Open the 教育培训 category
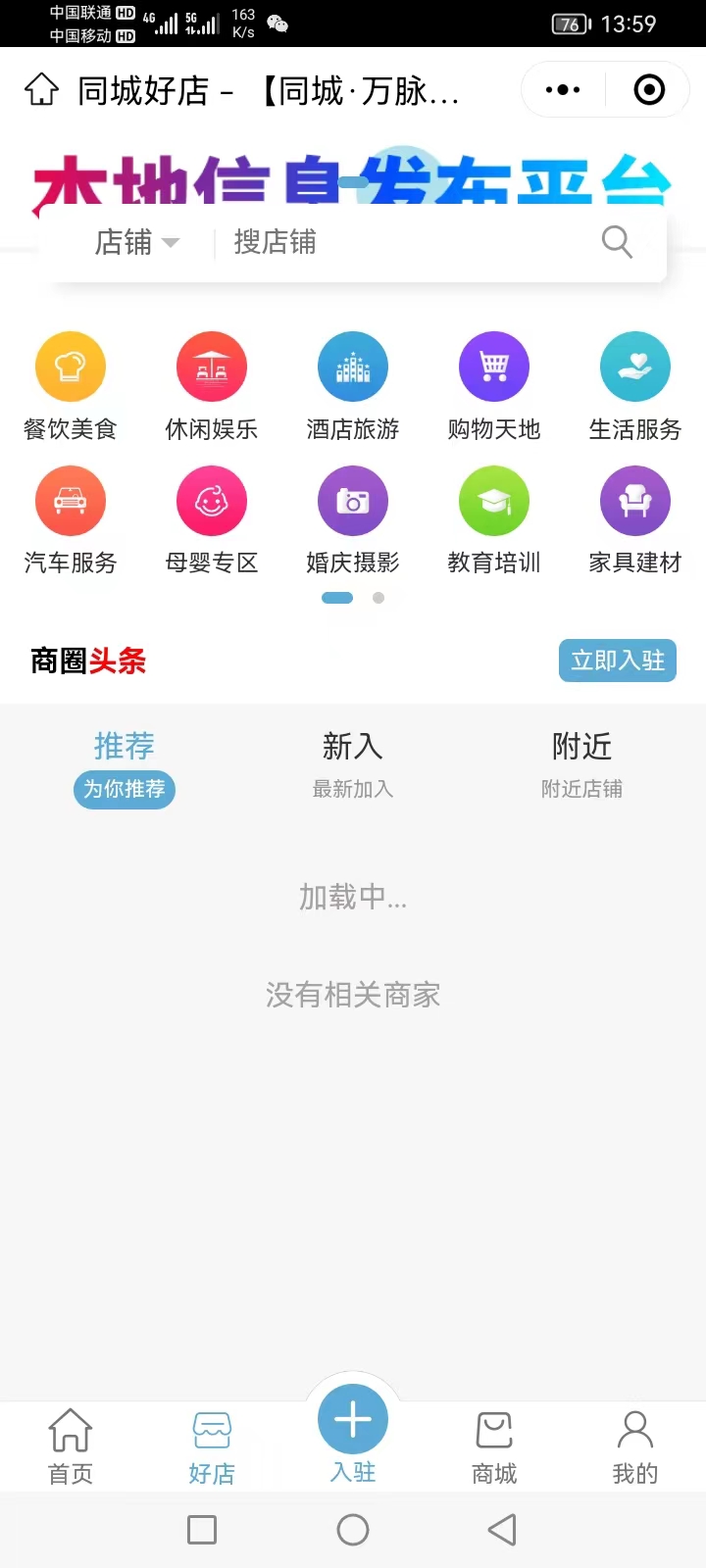 coord(494,520)
